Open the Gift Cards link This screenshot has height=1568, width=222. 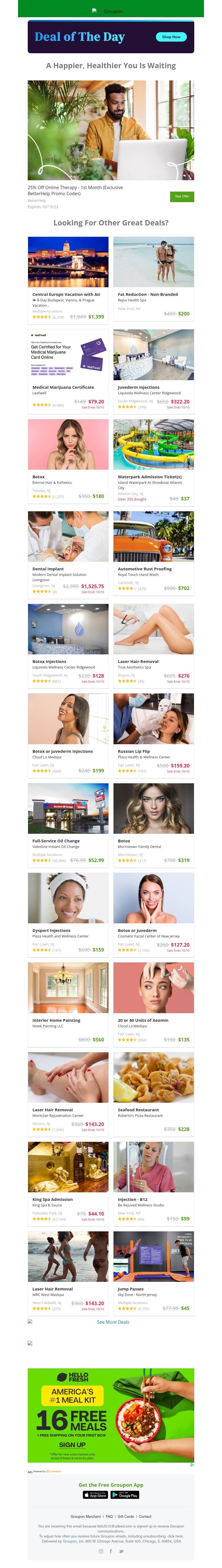(x=126, y=1516)
